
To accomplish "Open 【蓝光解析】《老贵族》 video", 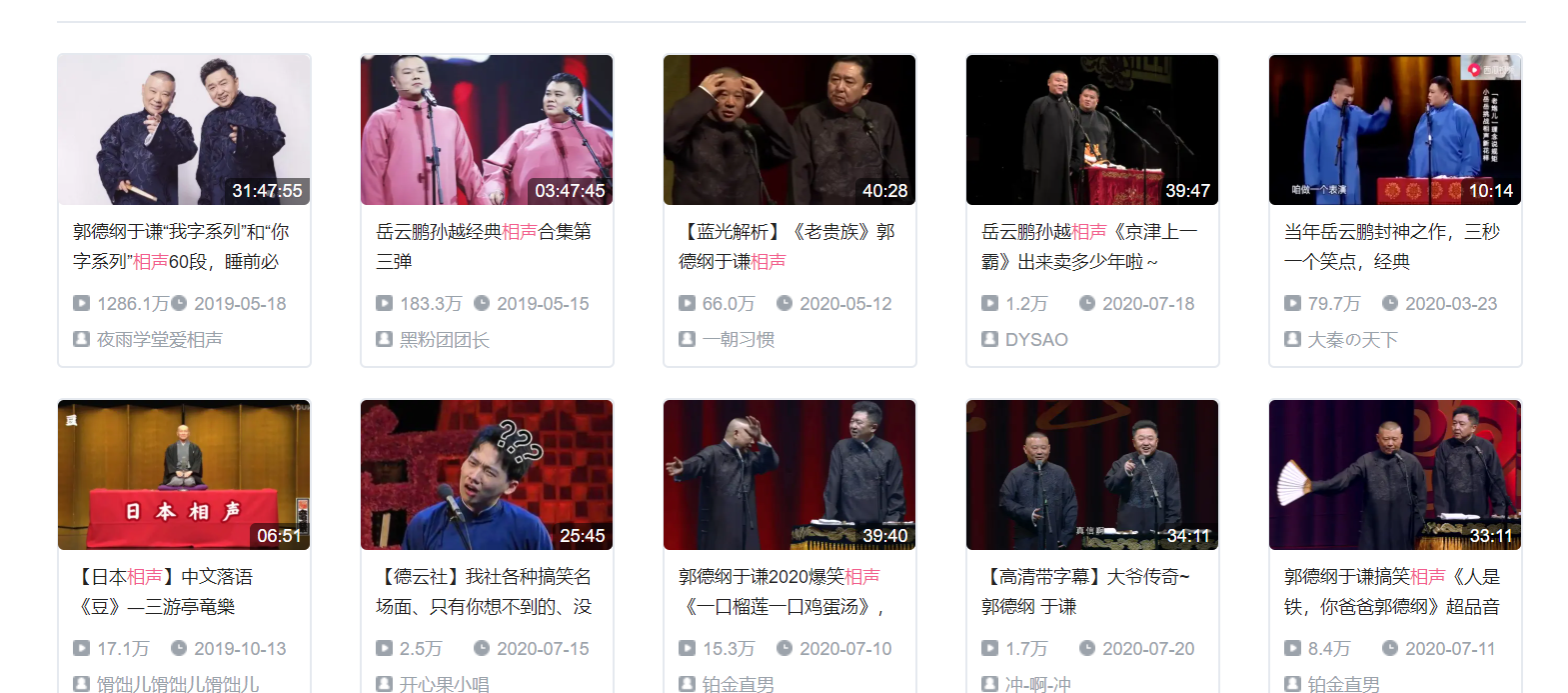I will (789, 130).
